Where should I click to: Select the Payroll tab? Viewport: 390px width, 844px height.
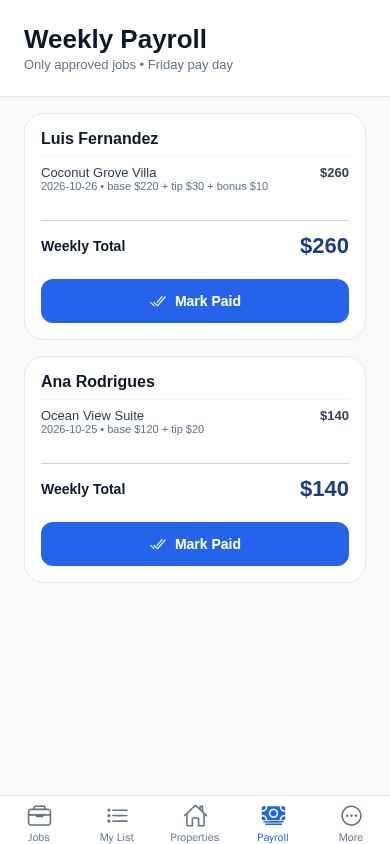[273, 822]
